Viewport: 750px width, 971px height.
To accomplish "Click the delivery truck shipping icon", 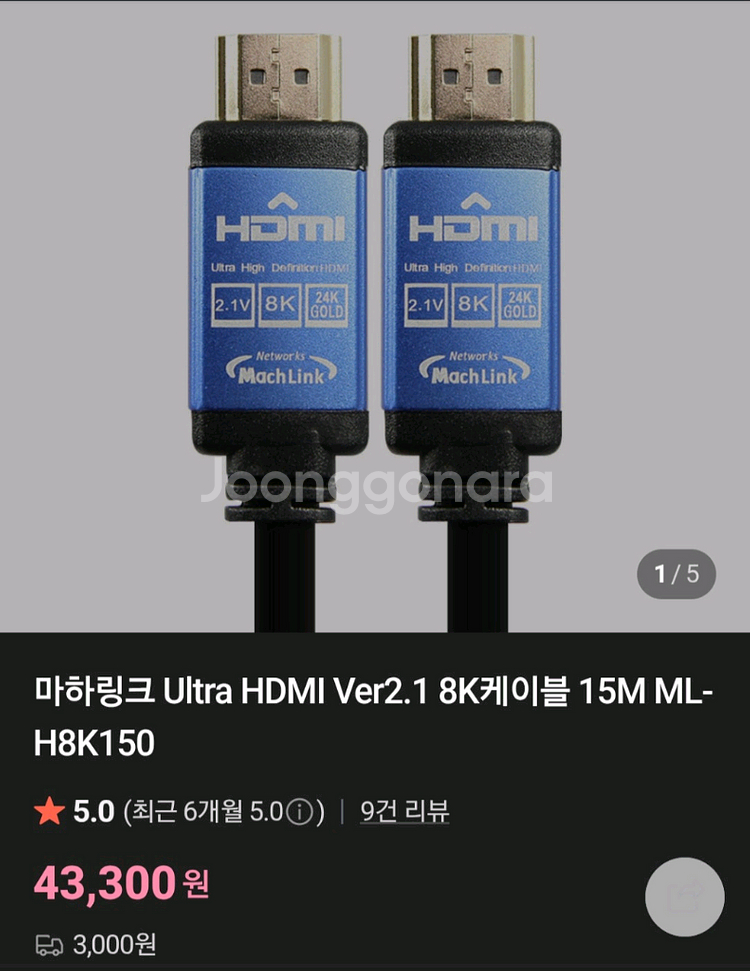I will (x=47, y=942).
